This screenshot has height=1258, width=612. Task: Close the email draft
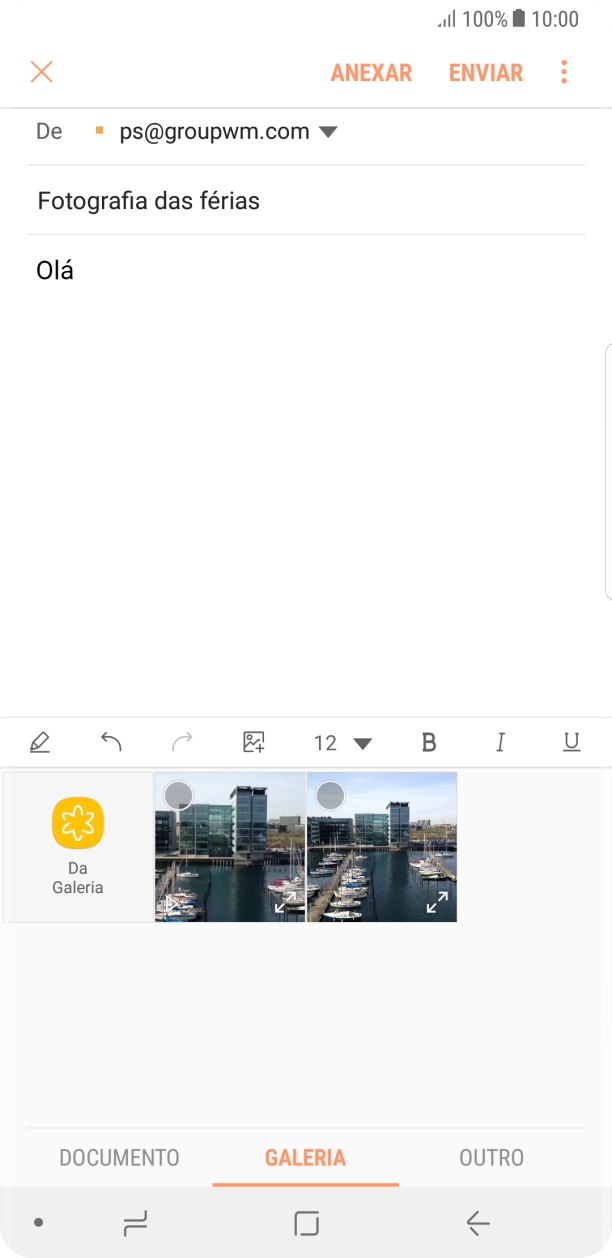41,72
